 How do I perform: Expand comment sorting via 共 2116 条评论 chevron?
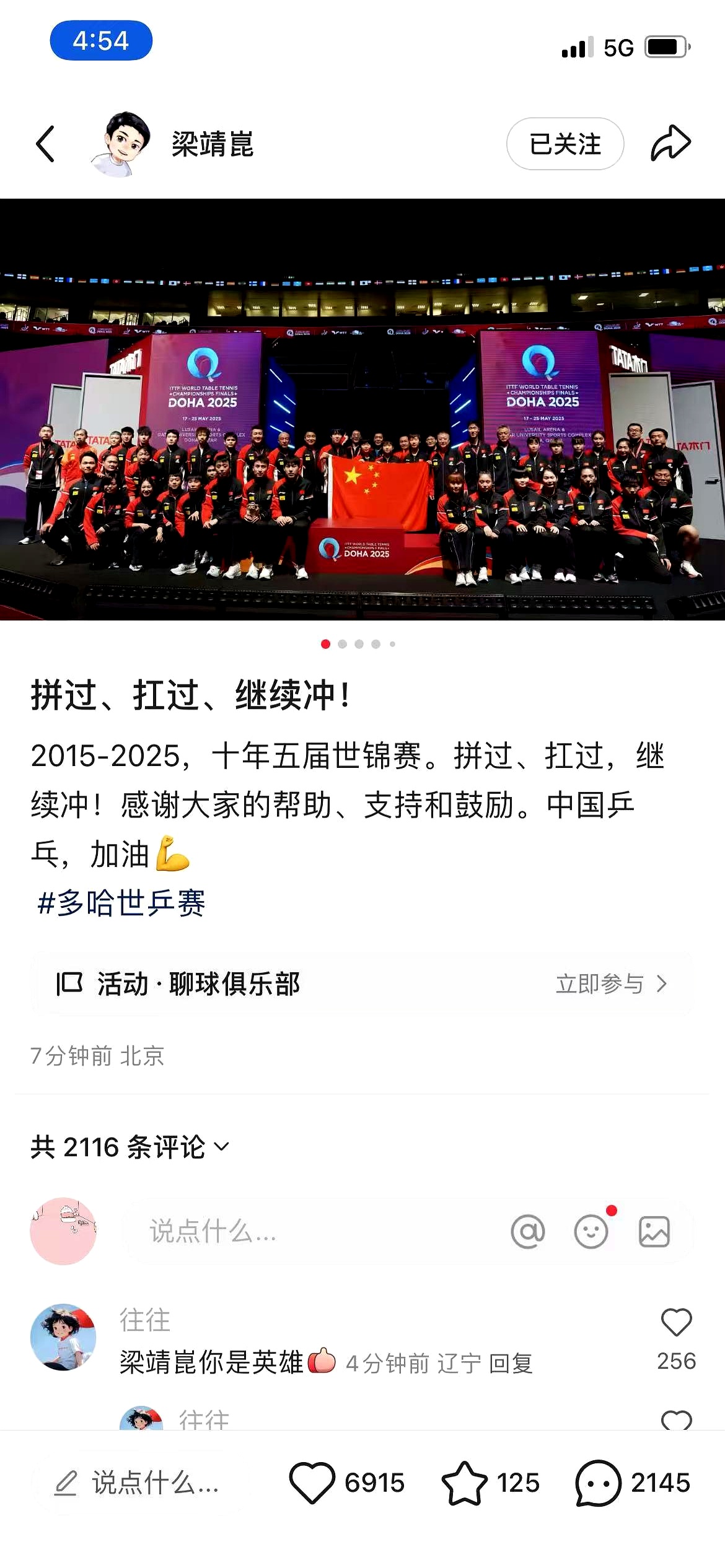(220, 1148)
